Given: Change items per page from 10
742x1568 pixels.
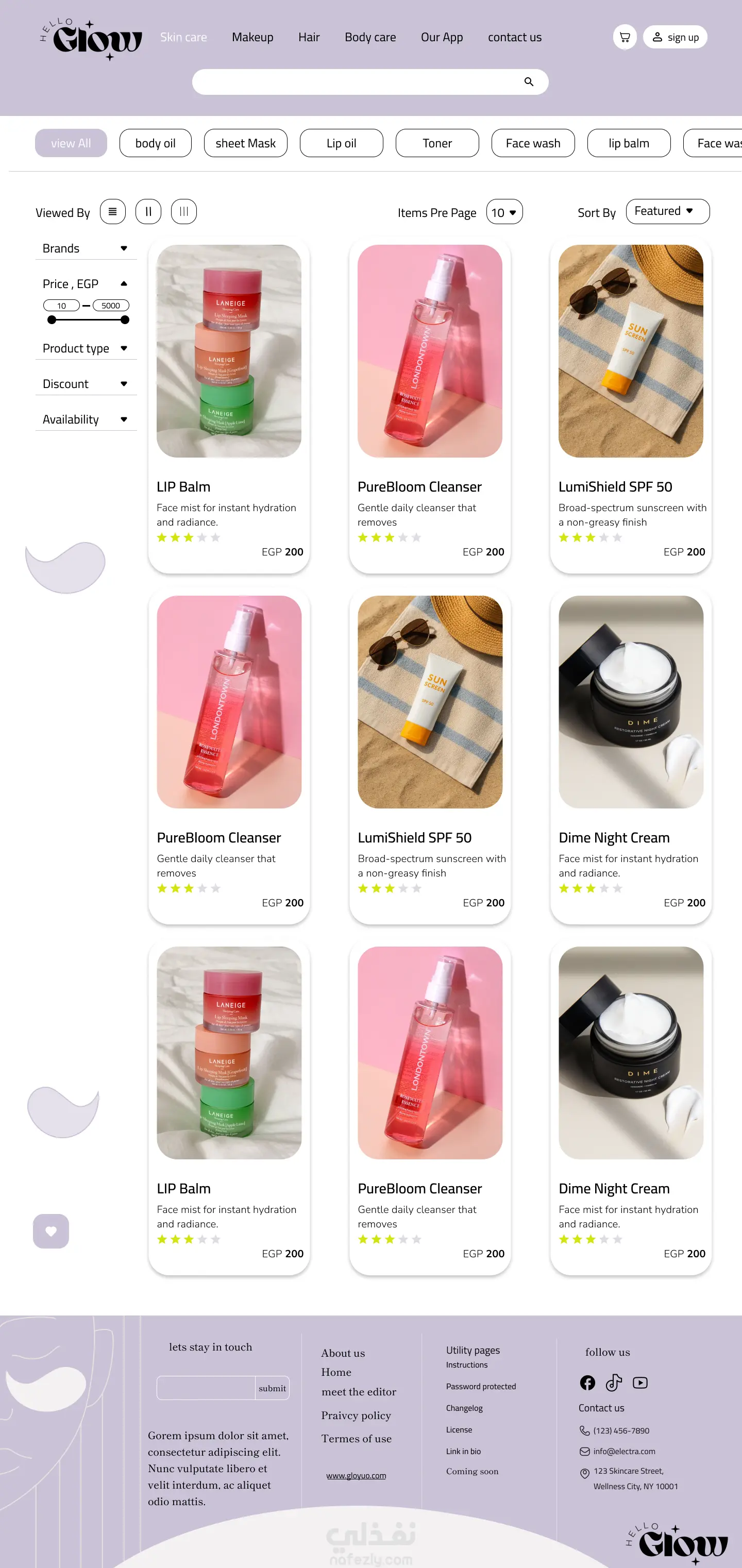Looking at the screenshot, I should [x=504, y=212].
